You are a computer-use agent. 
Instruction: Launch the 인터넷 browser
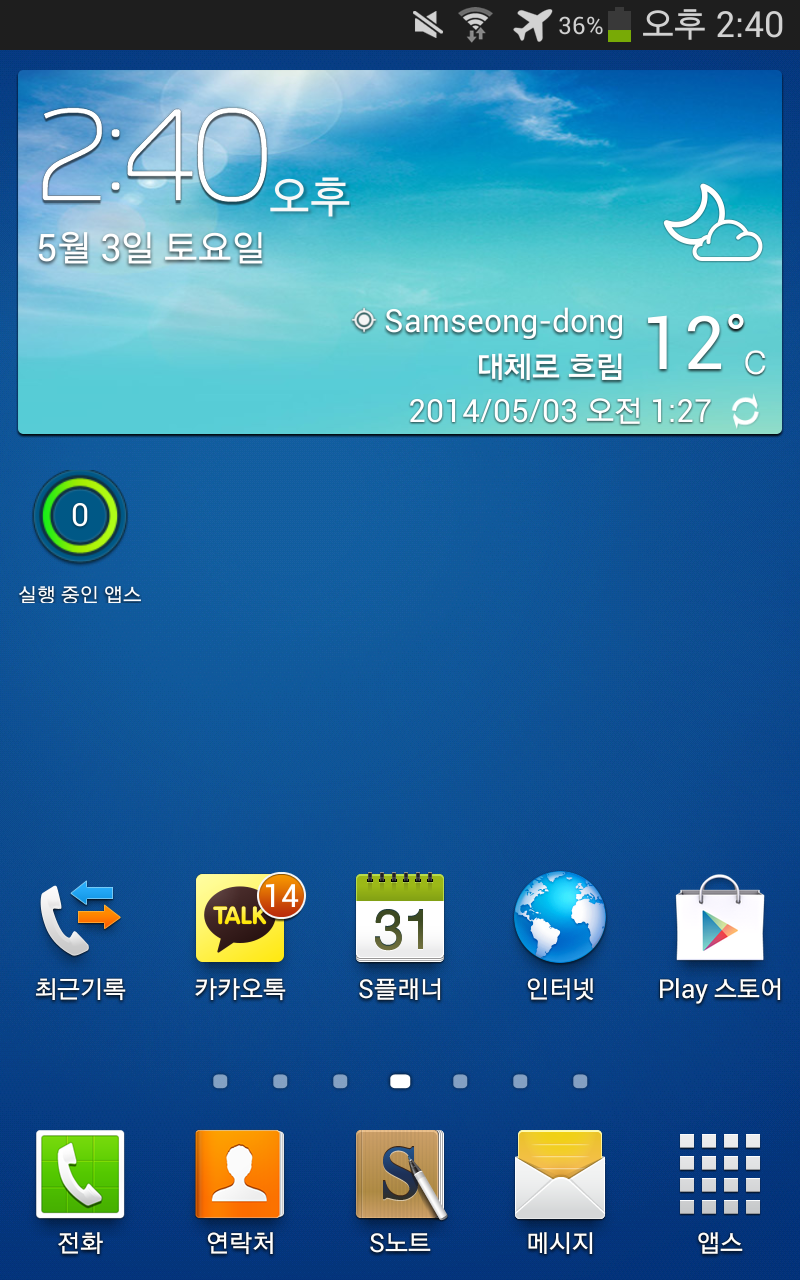(560, 920)
